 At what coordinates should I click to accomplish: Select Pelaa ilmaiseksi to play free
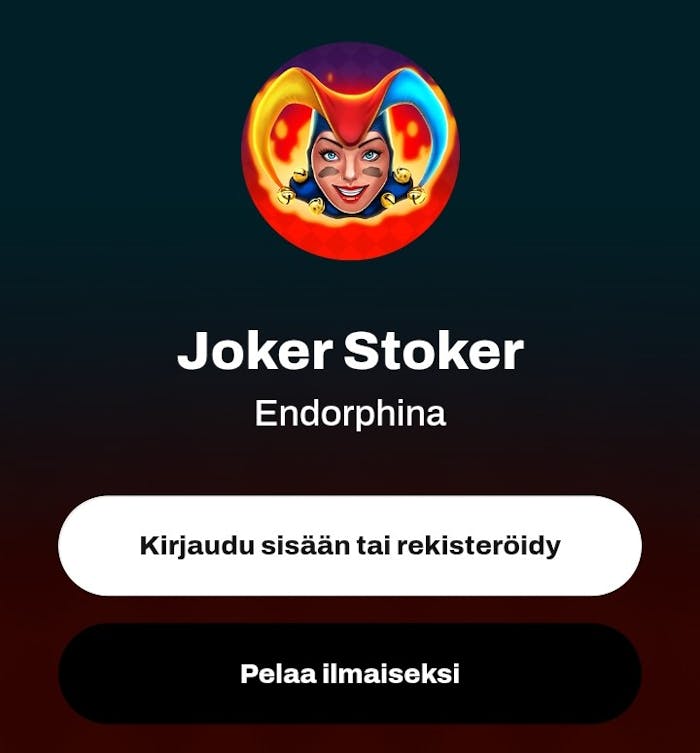(350, 673)
